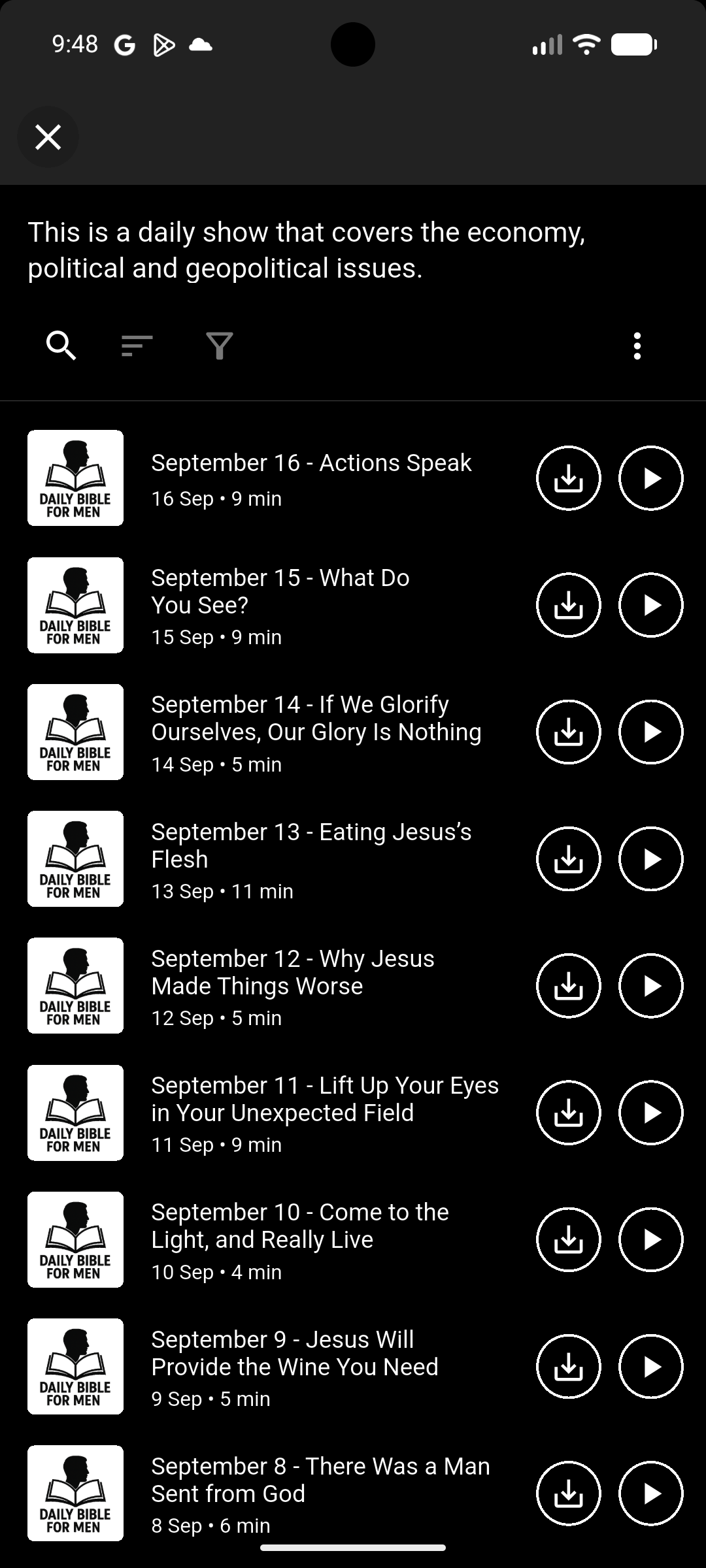Download September 11 - Lift Up Your Eyes episode
Viewport: 706px width, 1568px height.
[x=568, y=1113]
